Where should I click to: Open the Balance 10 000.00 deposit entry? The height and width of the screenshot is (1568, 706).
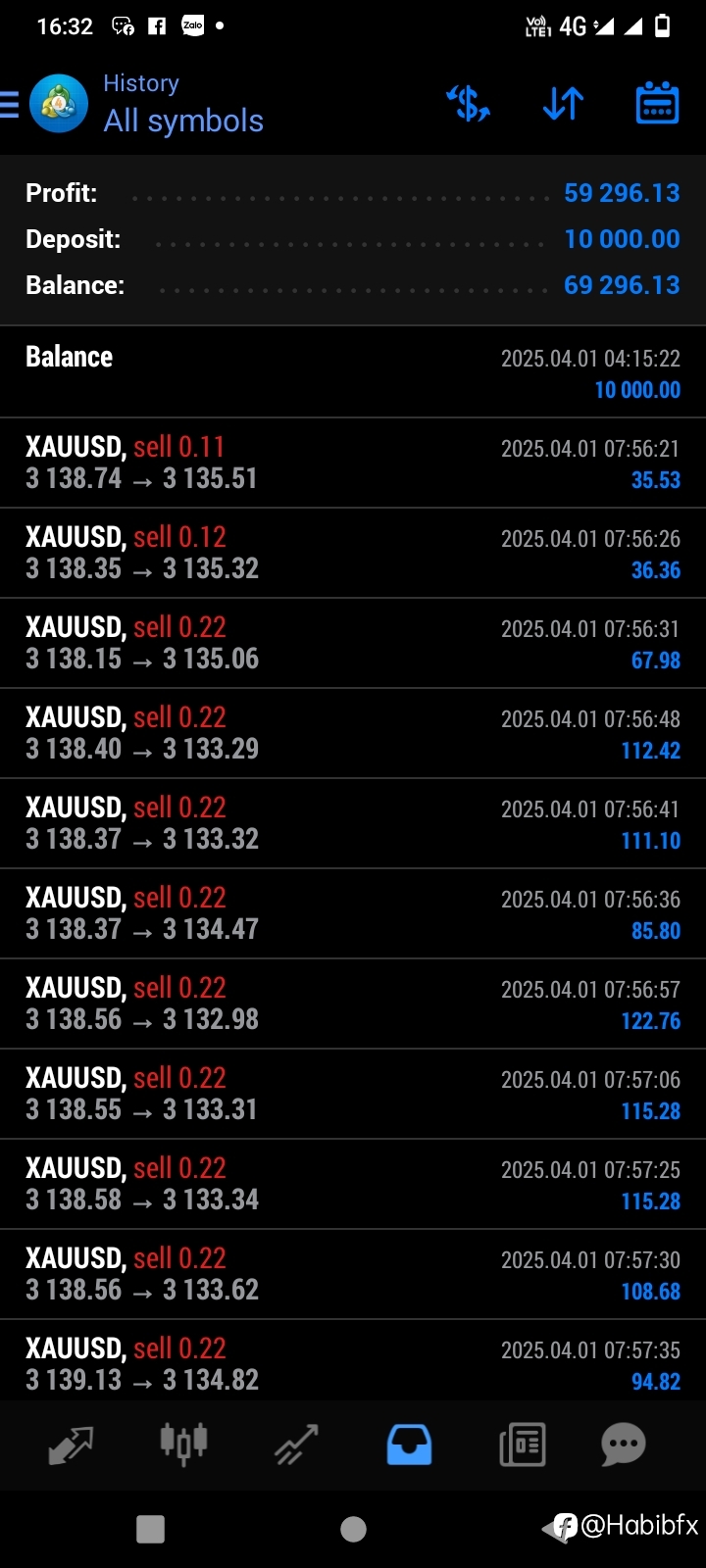[x=353, y=372]
